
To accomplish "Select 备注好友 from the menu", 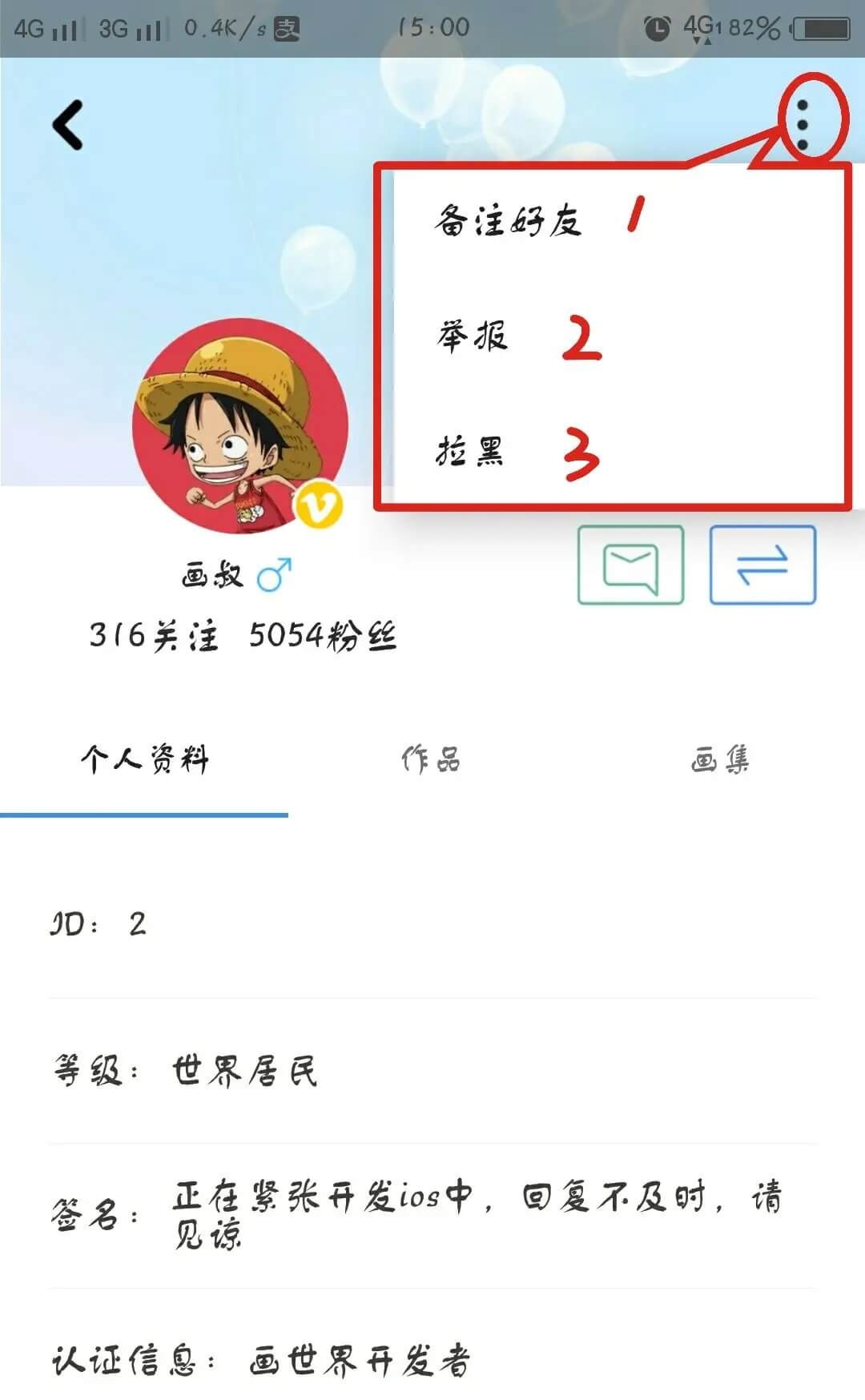I will click(x=509, y=219).
